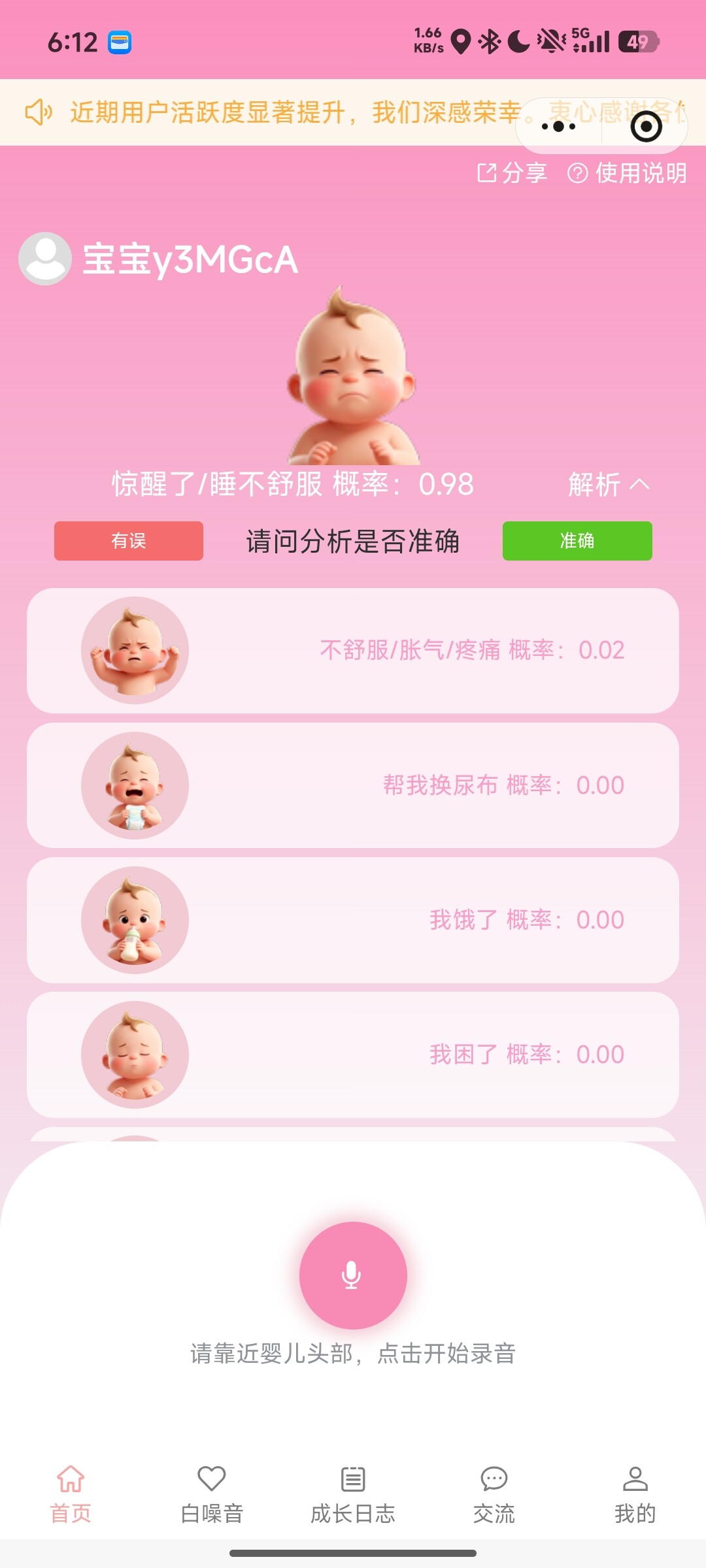Tap 分享 to share the app
The height and width of the screenshot is (1568, 706).
512,173
